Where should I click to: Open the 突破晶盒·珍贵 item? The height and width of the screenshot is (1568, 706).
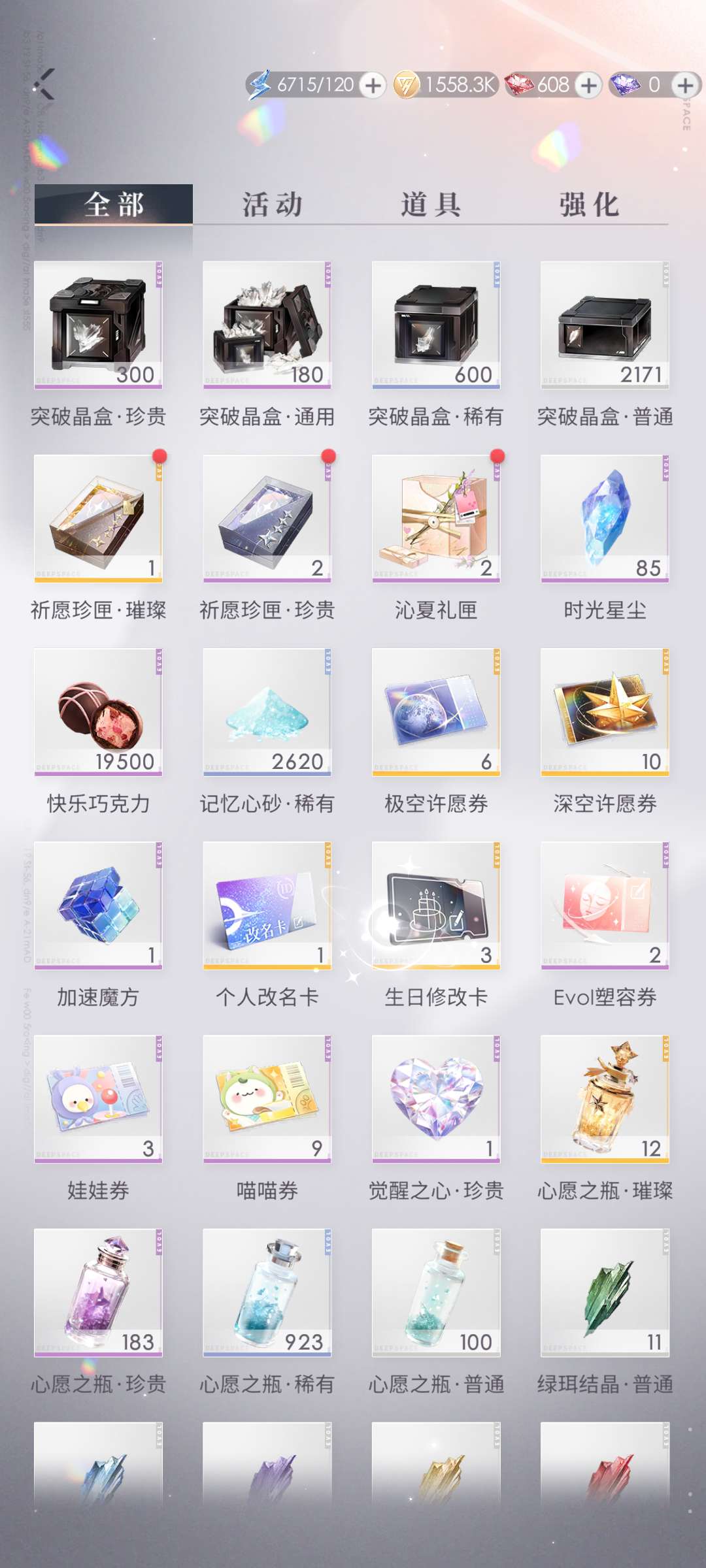98,325
